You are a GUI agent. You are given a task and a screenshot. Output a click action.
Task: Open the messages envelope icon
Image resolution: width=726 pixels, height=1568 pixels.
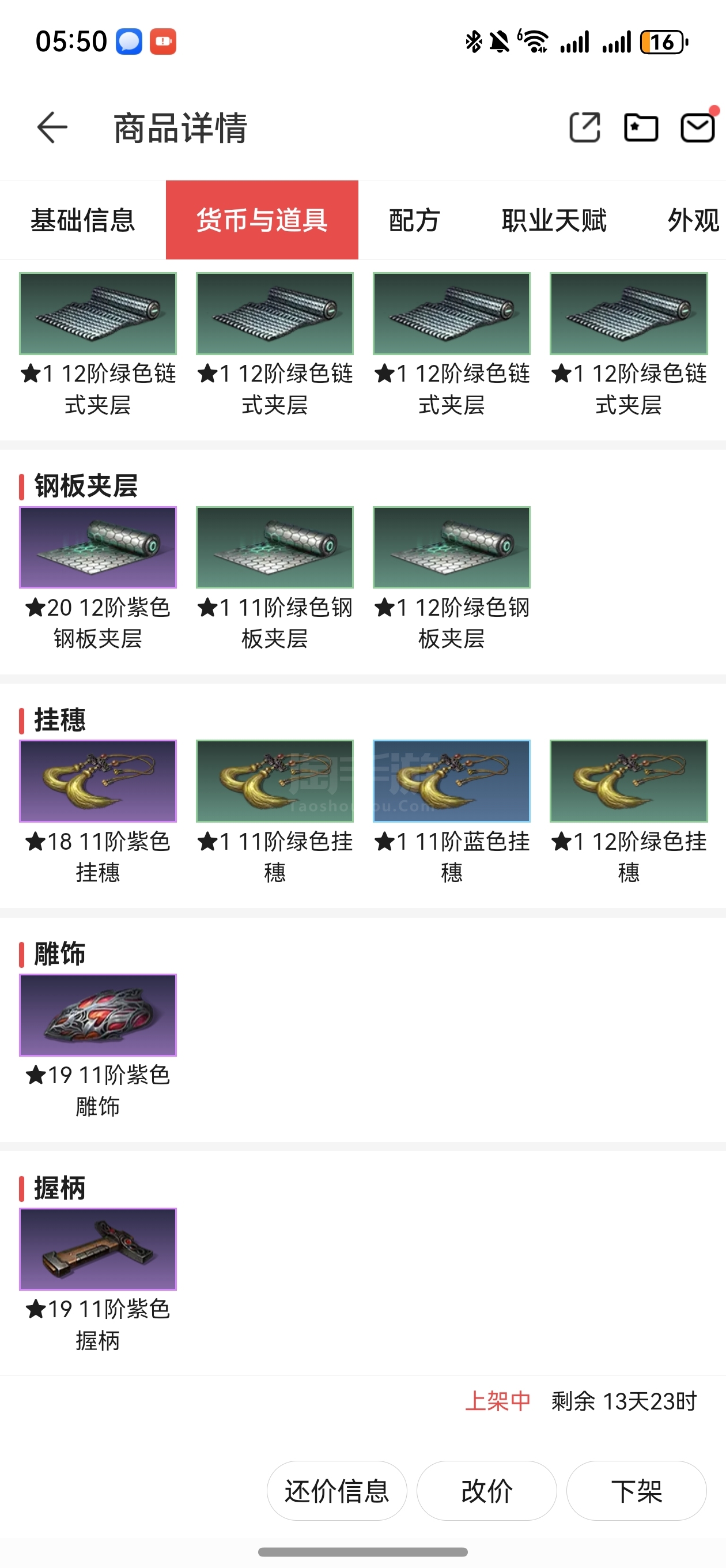(x=697, y=127)
